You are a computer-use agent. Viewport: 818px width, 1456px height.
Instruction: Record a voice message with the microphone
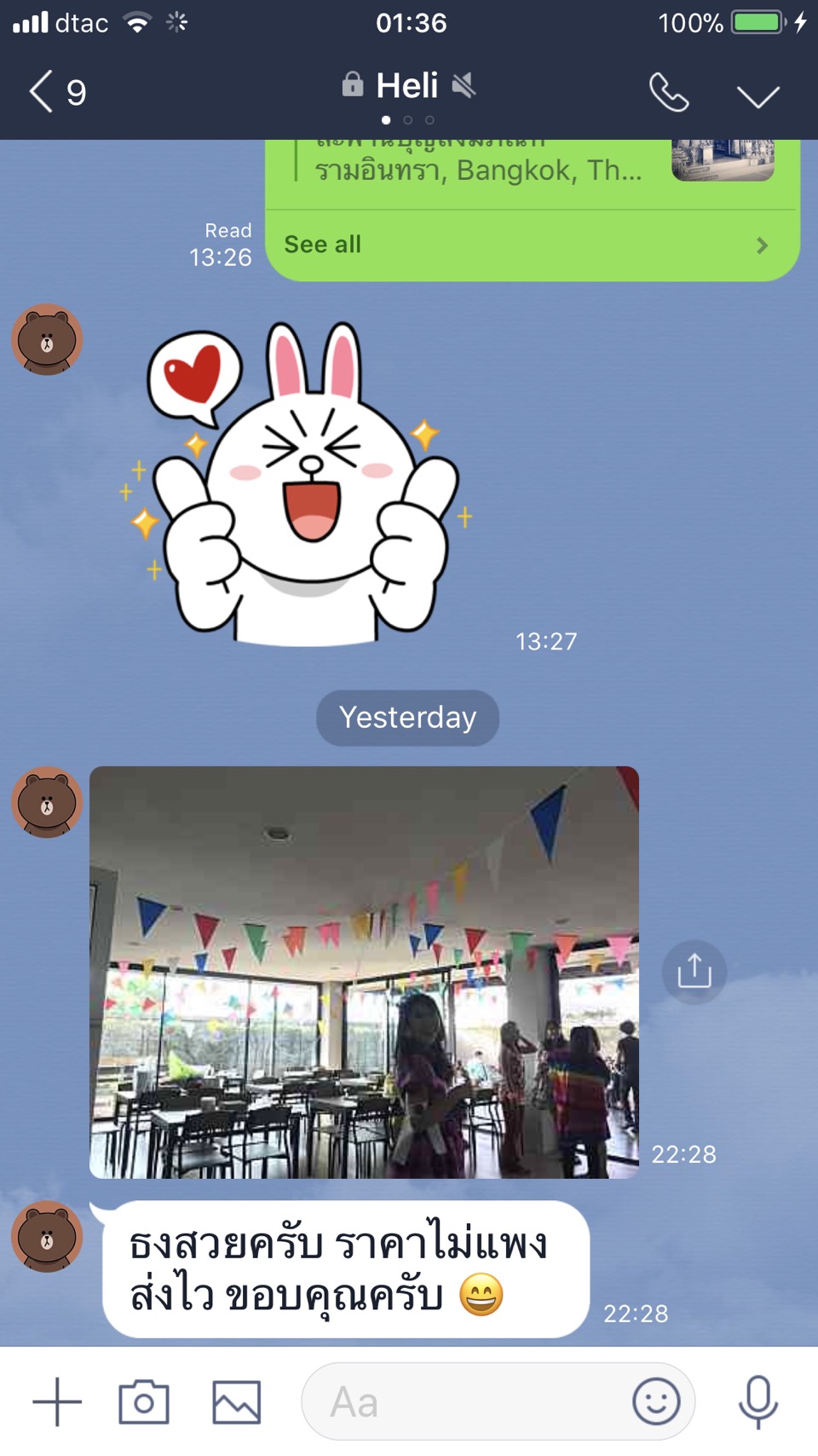[758, 1401]
